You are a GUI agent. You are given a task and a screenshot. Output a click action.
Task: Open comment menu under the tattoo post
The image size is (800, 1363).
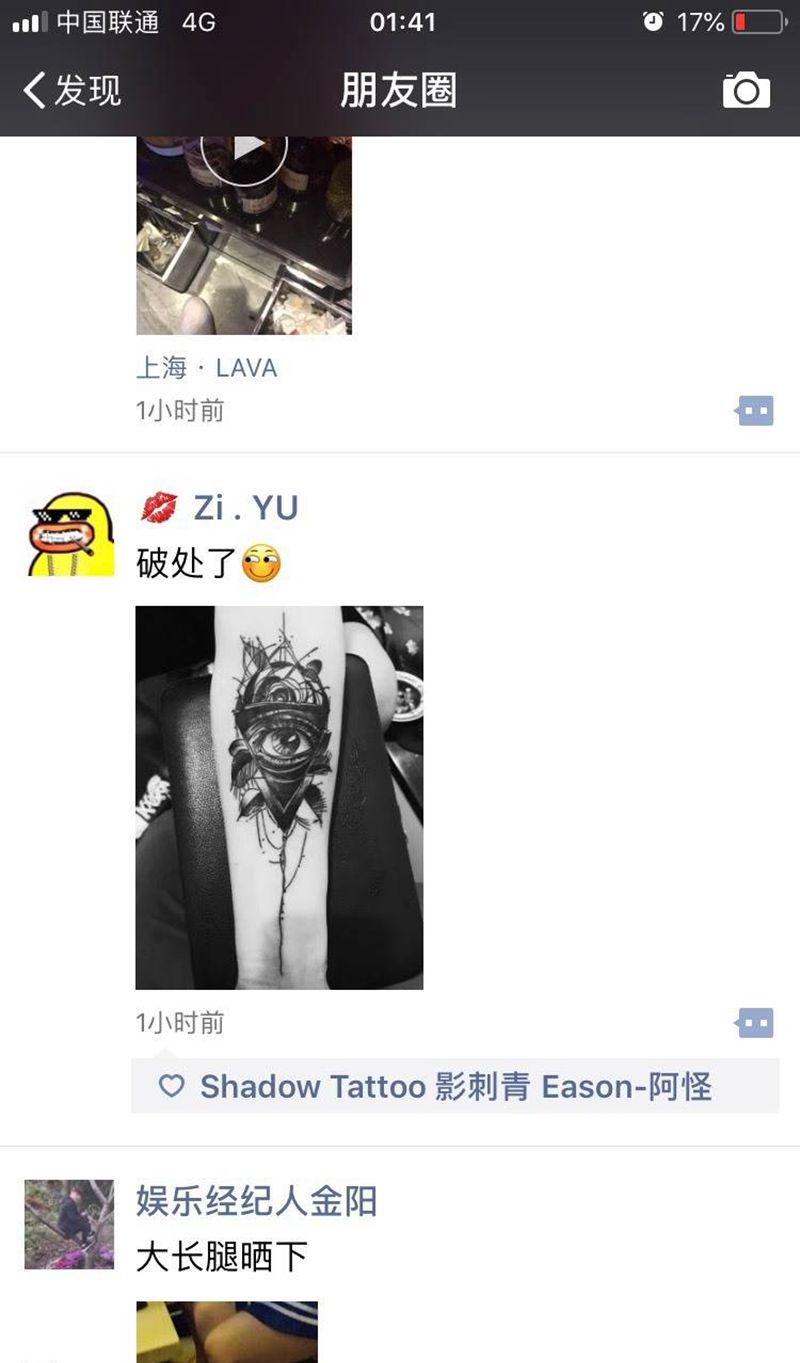(755, 1023)
